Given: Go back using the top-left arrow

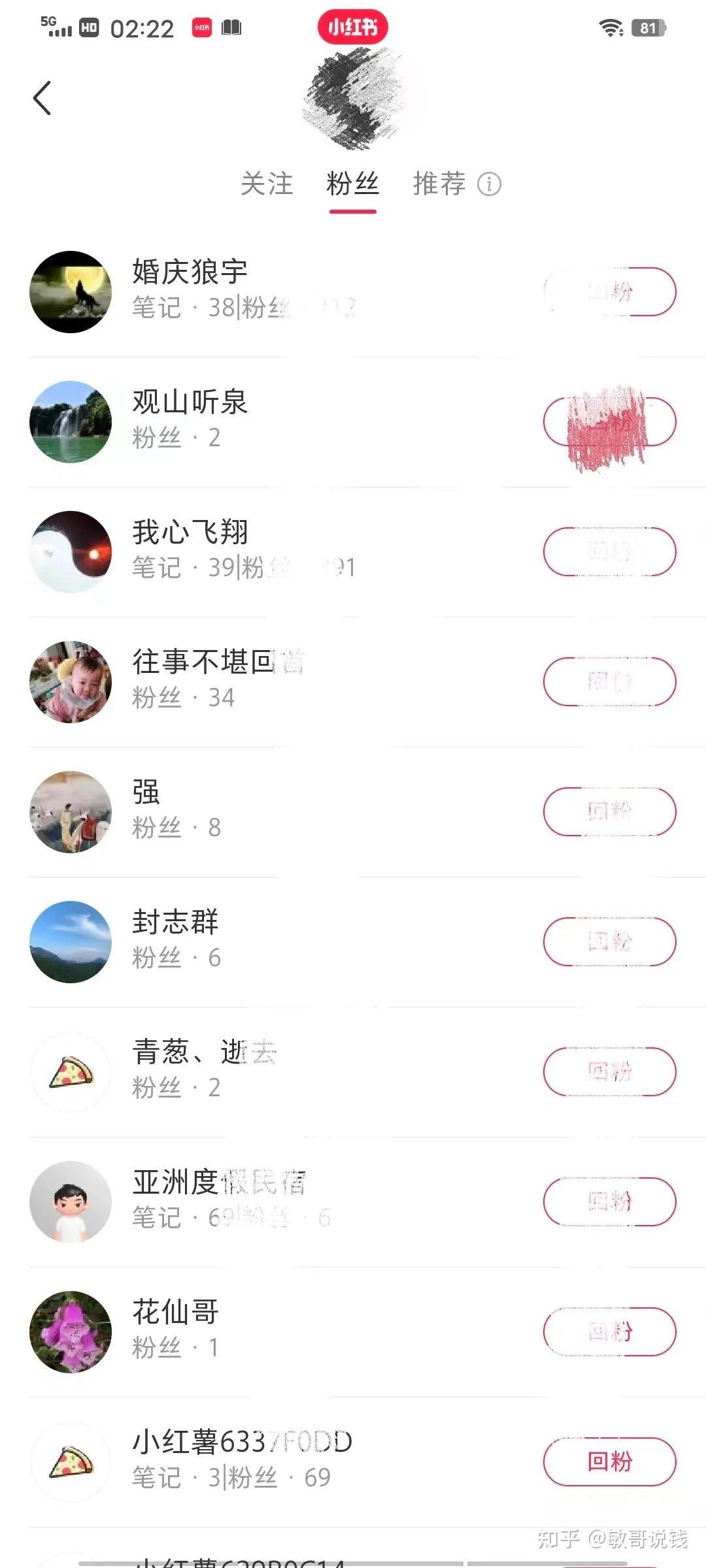Looking at the screenshot, I should click(x=42, y=98).
